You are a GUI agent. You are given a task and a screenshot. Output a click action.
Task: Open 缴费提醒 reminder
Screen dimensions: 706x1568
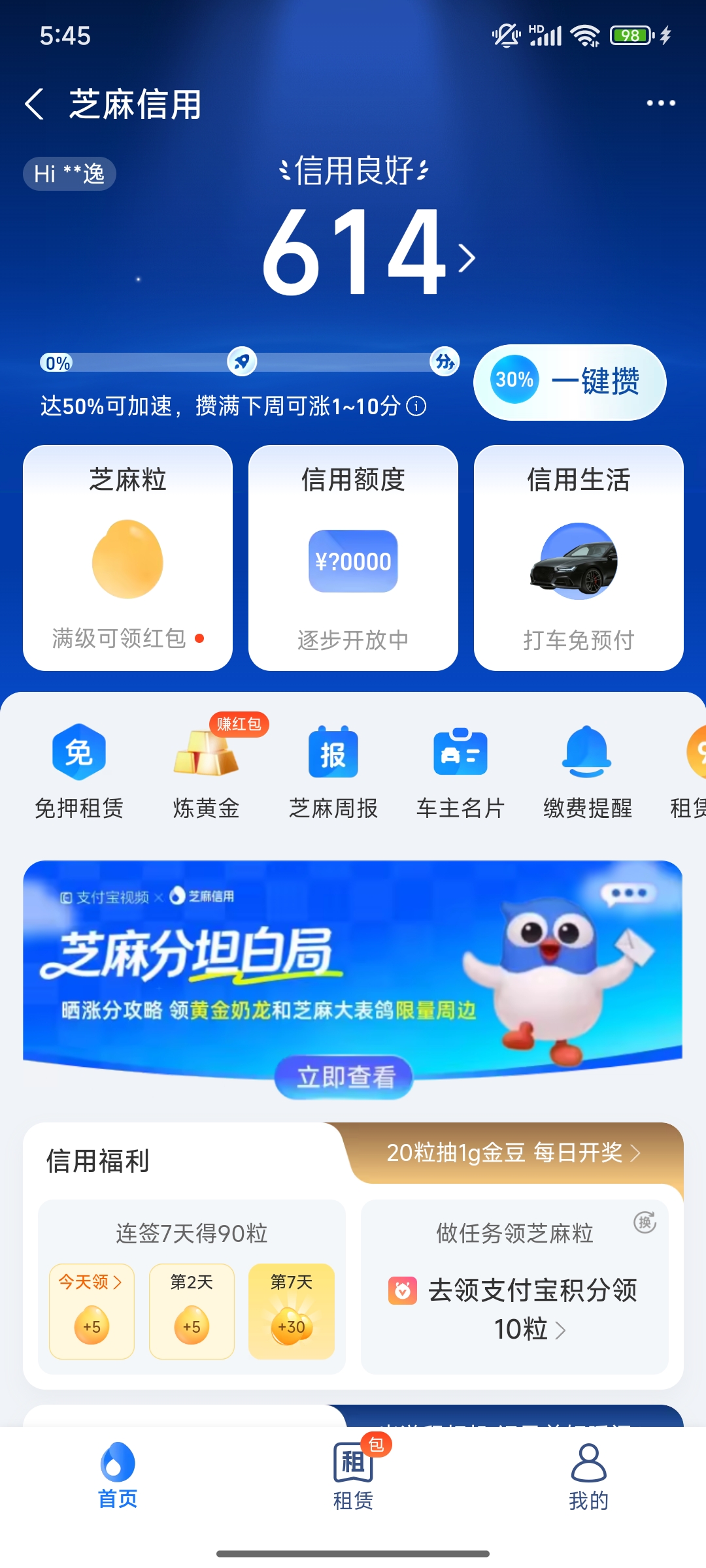(x=587, y=771)
